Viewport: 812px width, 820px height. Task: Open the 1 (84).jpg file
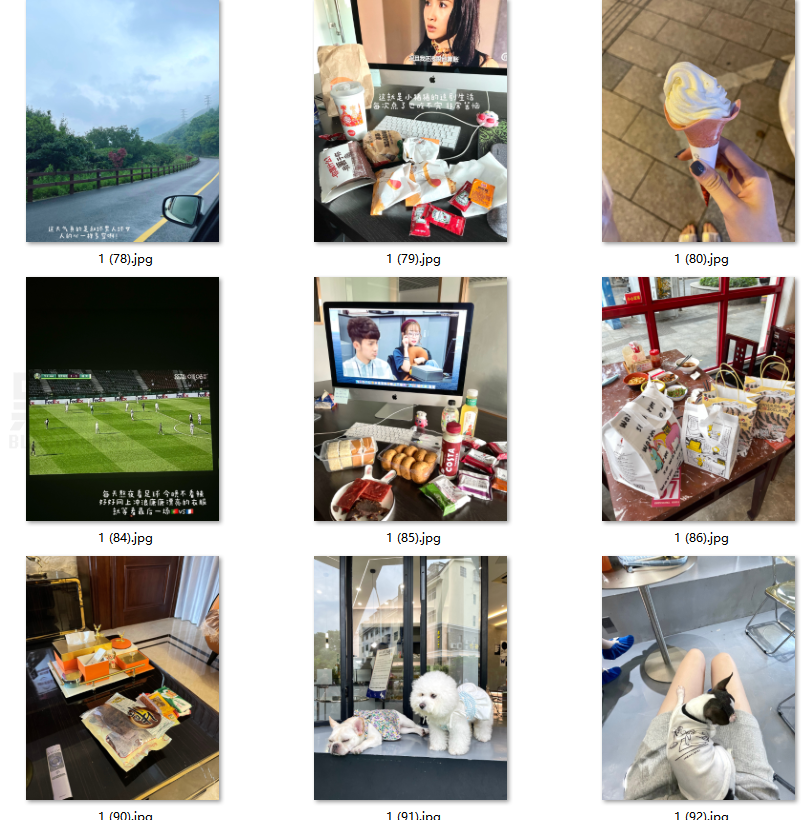(122, 399)
